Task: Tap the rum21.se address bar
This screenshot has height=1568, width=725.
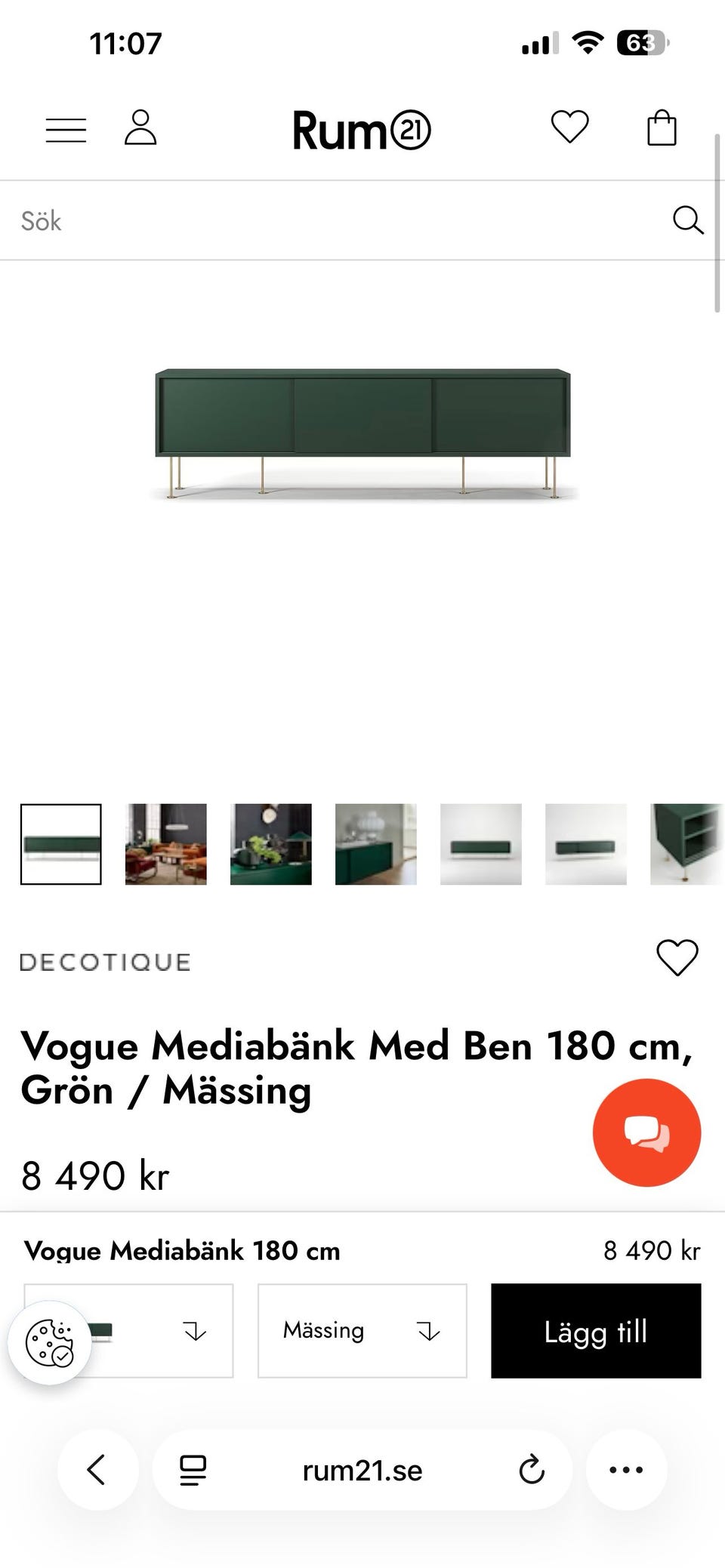Action: click(x=362, y=1470)
